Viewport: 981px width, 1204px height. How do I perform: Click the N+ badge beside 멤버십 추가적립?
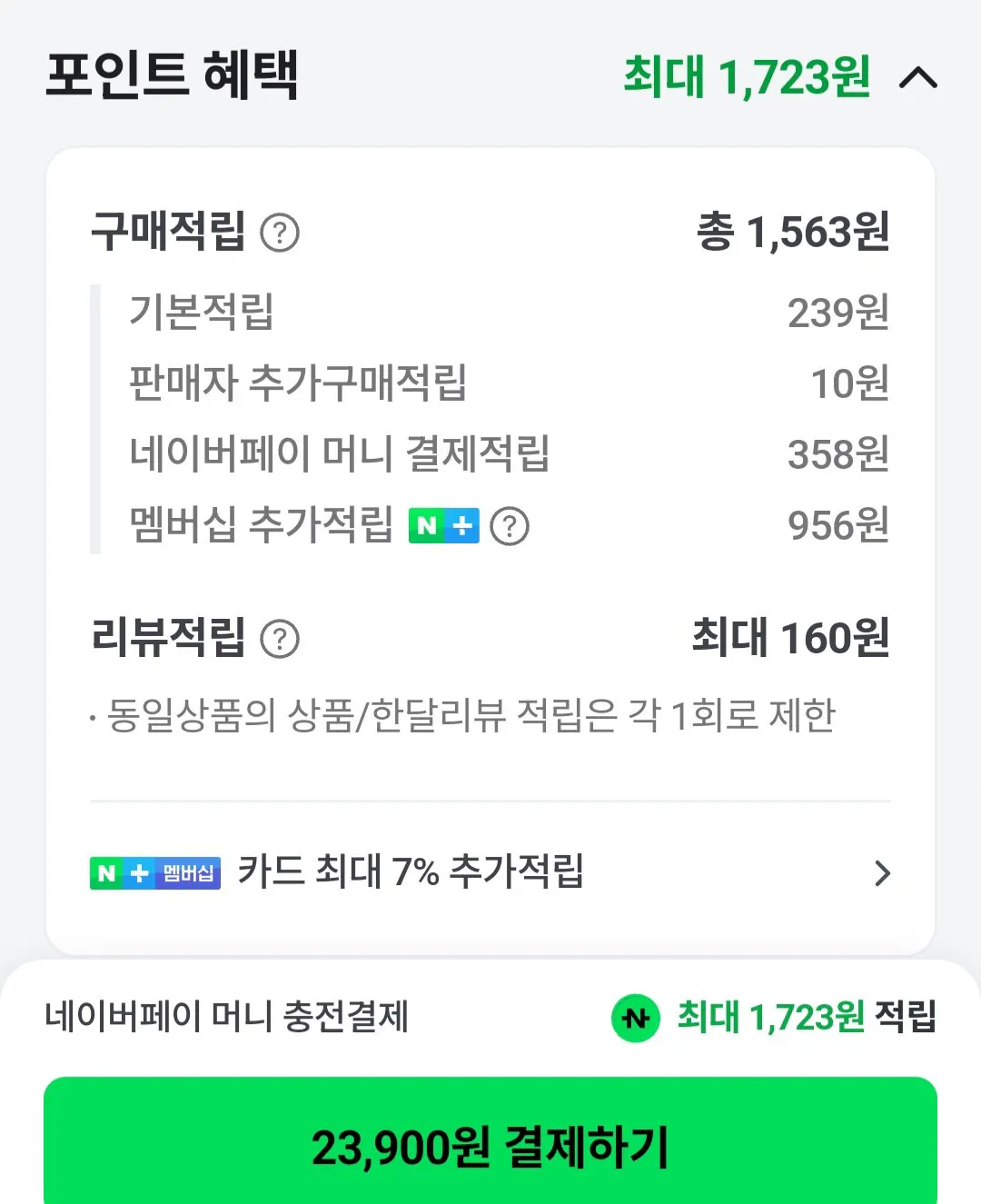(x=444, y=525)
